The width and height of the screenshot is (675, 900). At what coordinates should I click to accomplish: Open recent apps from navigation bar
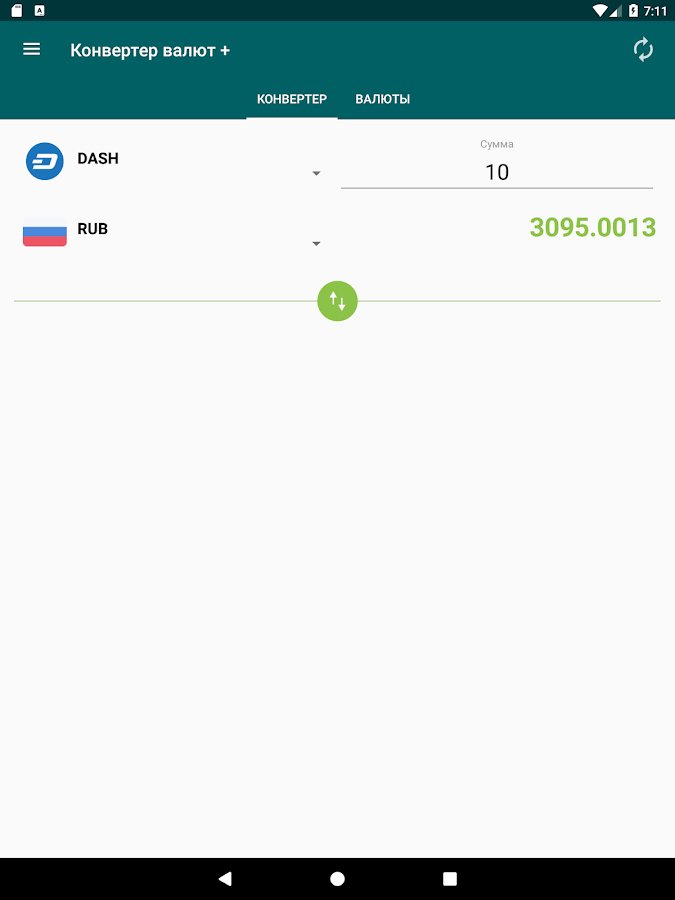[450, 878]
